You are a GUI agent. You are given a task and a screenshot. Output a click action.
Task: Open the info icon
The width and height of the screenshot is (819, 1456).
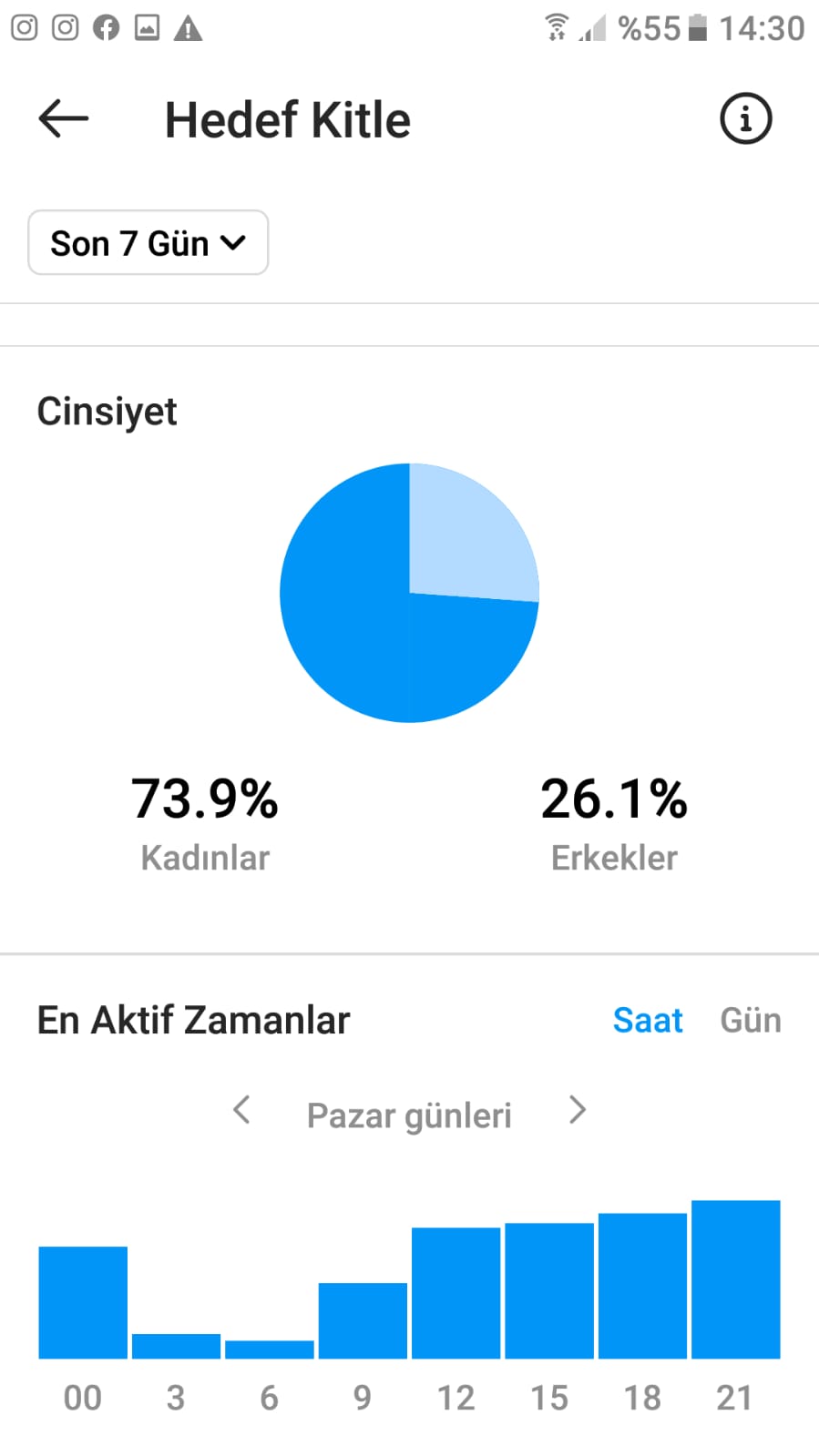click(x=745, y=118)
